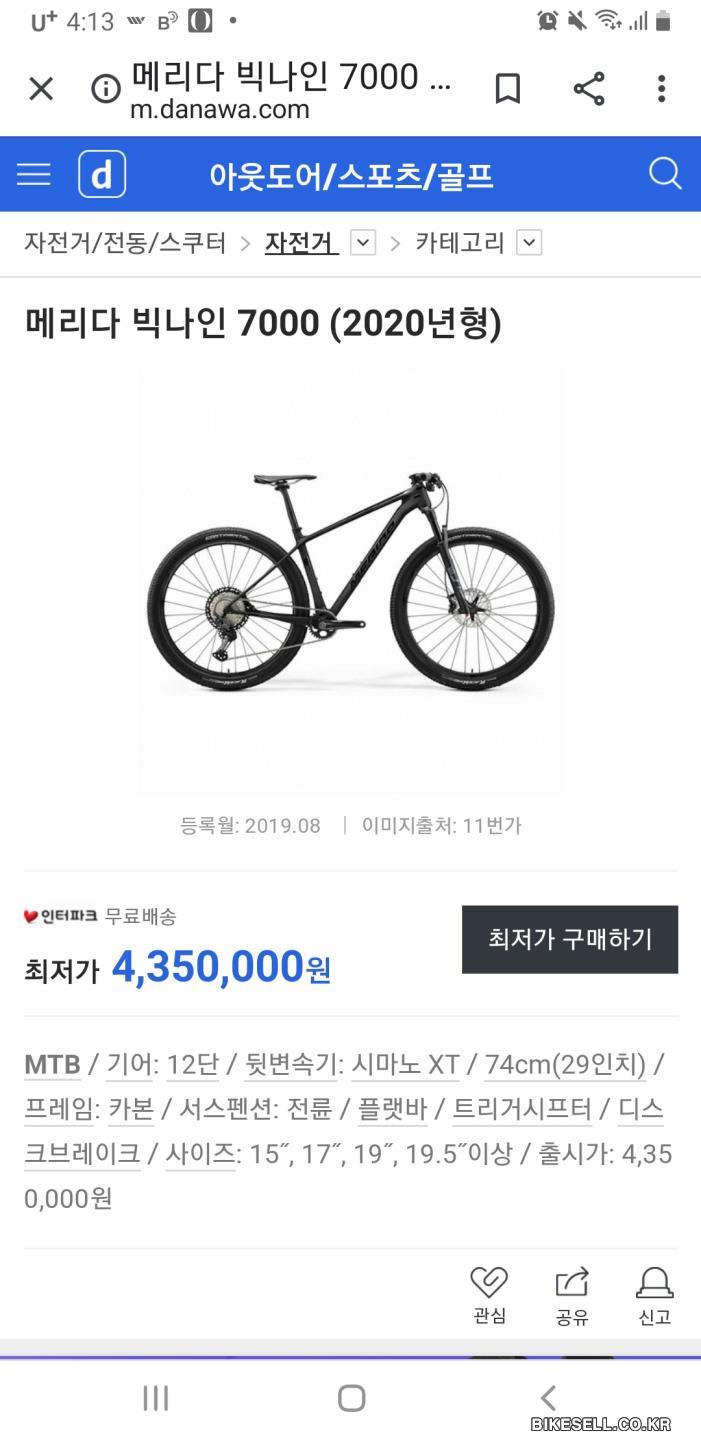Image resolution: width=701 pixels, height=1441 pixels.
Task: Expand the 카테고리 dropdown
Action: 529,243
